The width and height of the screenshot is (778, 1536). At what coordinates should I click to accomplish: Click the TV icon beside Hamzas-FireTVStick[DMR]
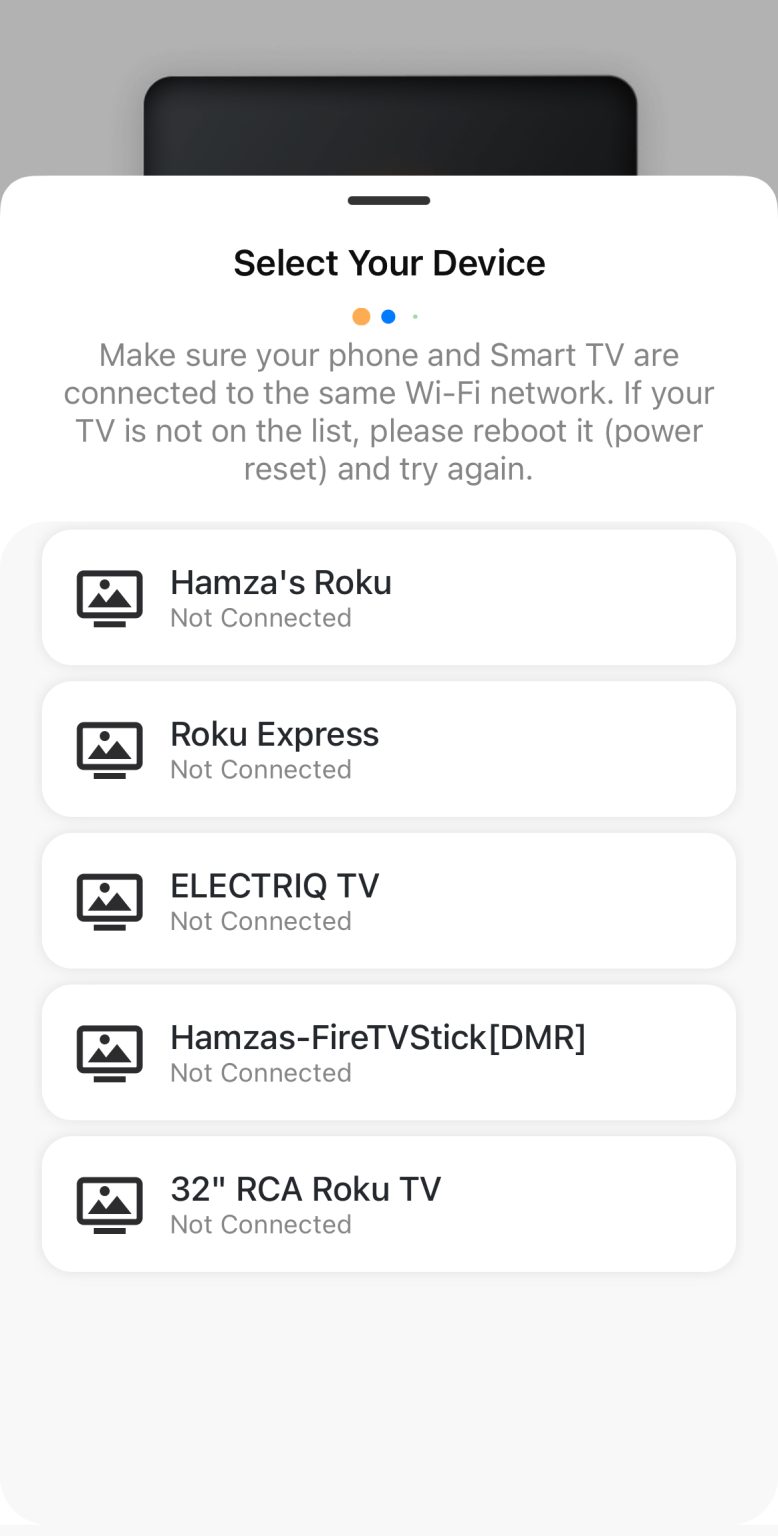110,1052
